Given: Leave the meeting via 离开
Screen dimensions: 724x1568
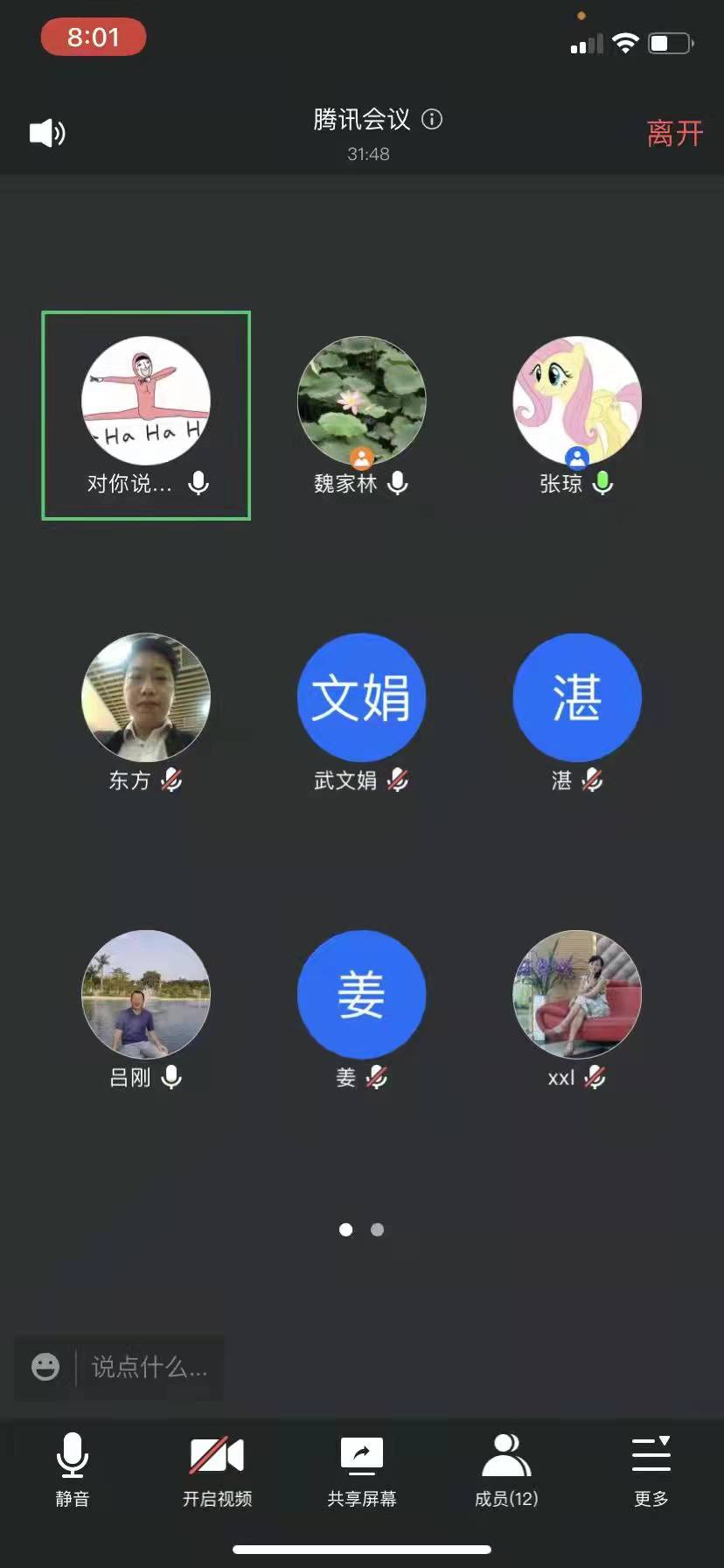Looking at the screenshot, I should (x=674, y=133).
